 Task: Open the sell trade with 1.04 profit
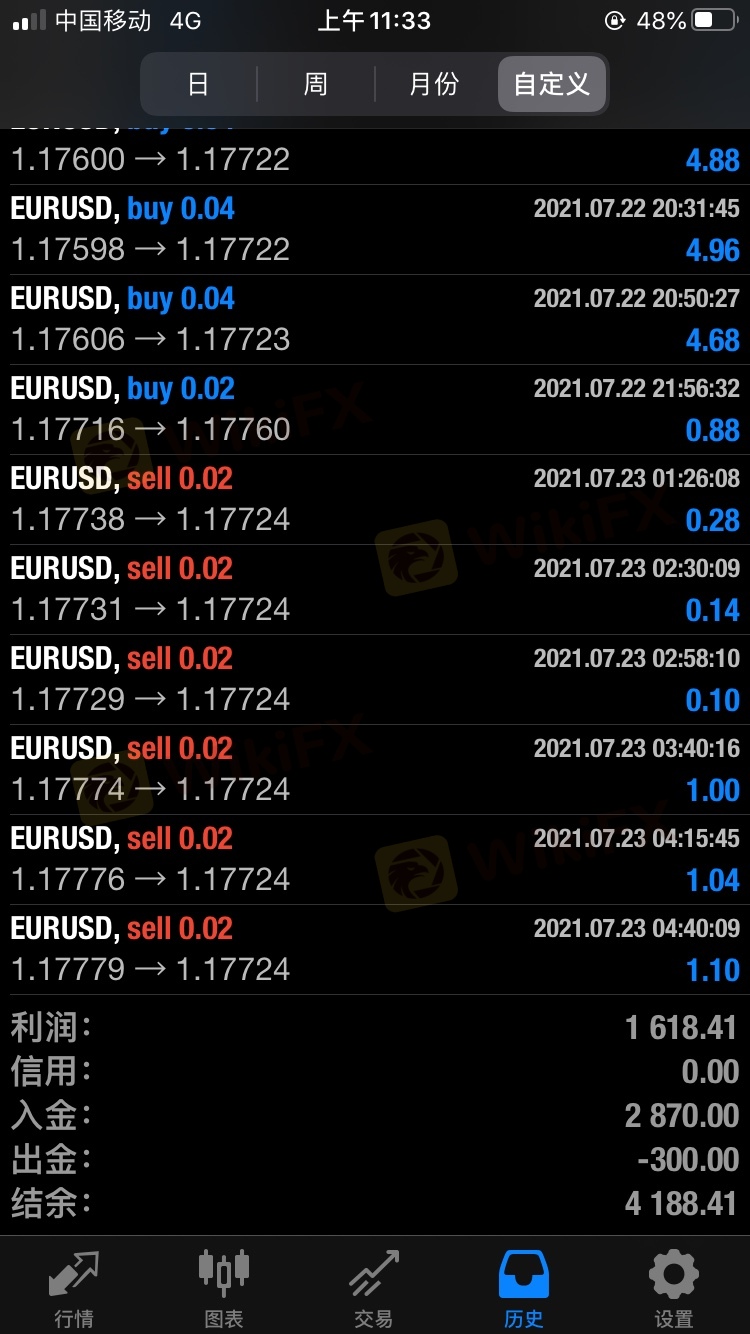click(x=375, y=859)
